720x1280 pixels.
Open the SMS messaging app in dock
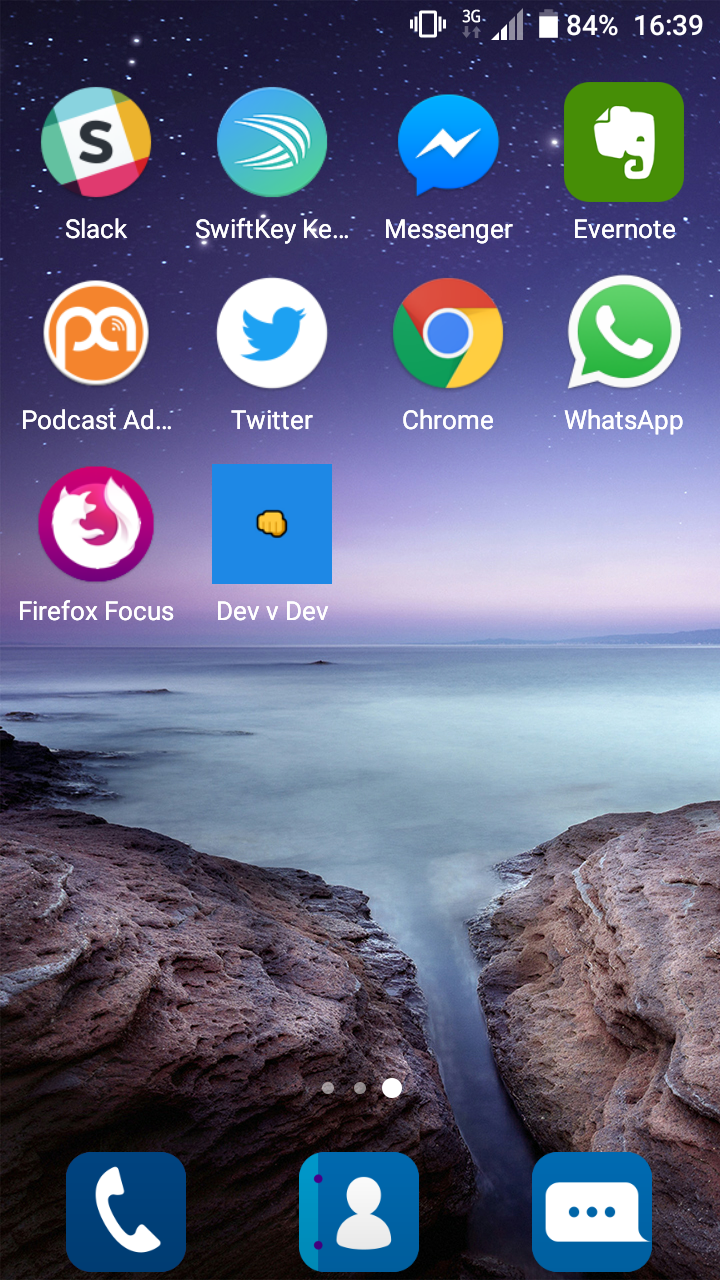[x=592, y=1212]
